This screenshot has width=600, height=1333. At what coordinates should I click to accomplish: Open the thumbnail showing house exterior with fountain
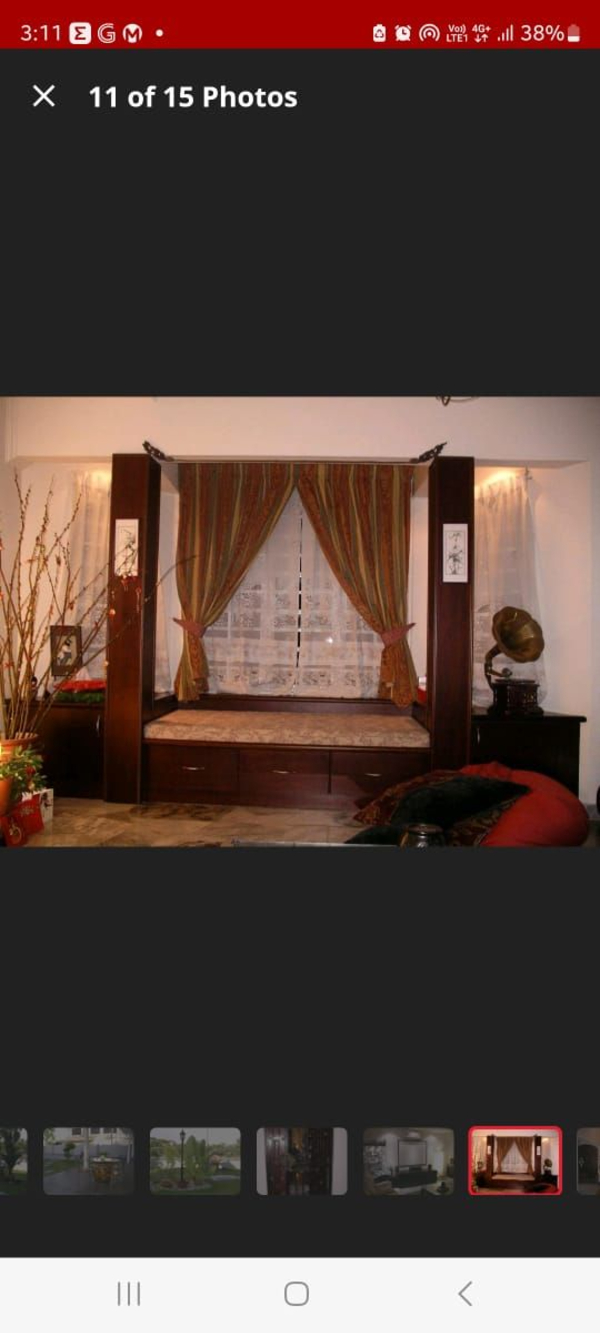click(88, 1161)
